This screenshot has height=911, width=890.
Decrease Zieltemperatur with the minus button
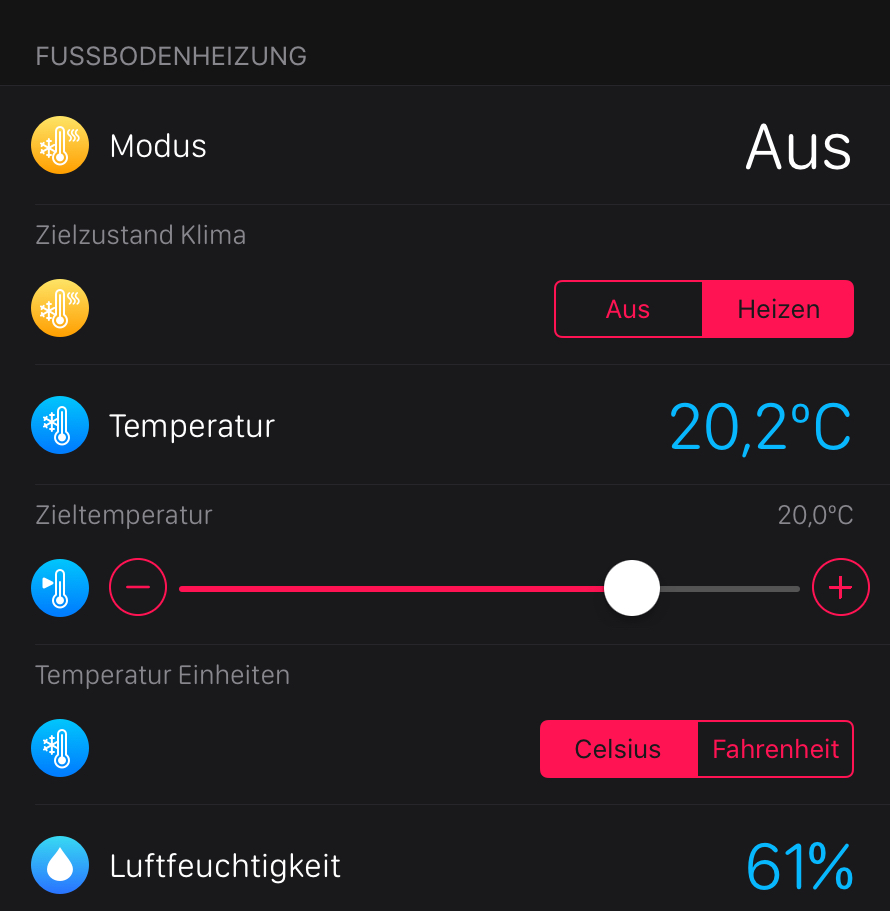(x=138, y=588)
